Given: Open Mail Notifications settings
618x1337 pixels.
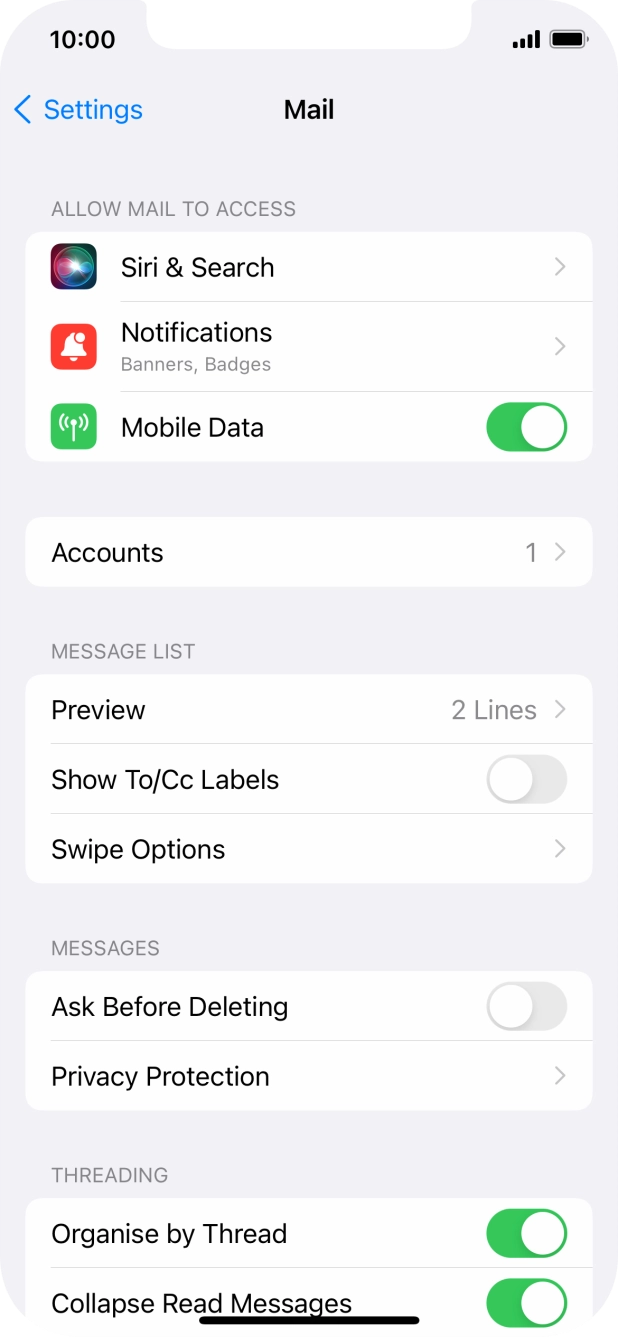Looking at the screenshot, I should pos(308,346).
